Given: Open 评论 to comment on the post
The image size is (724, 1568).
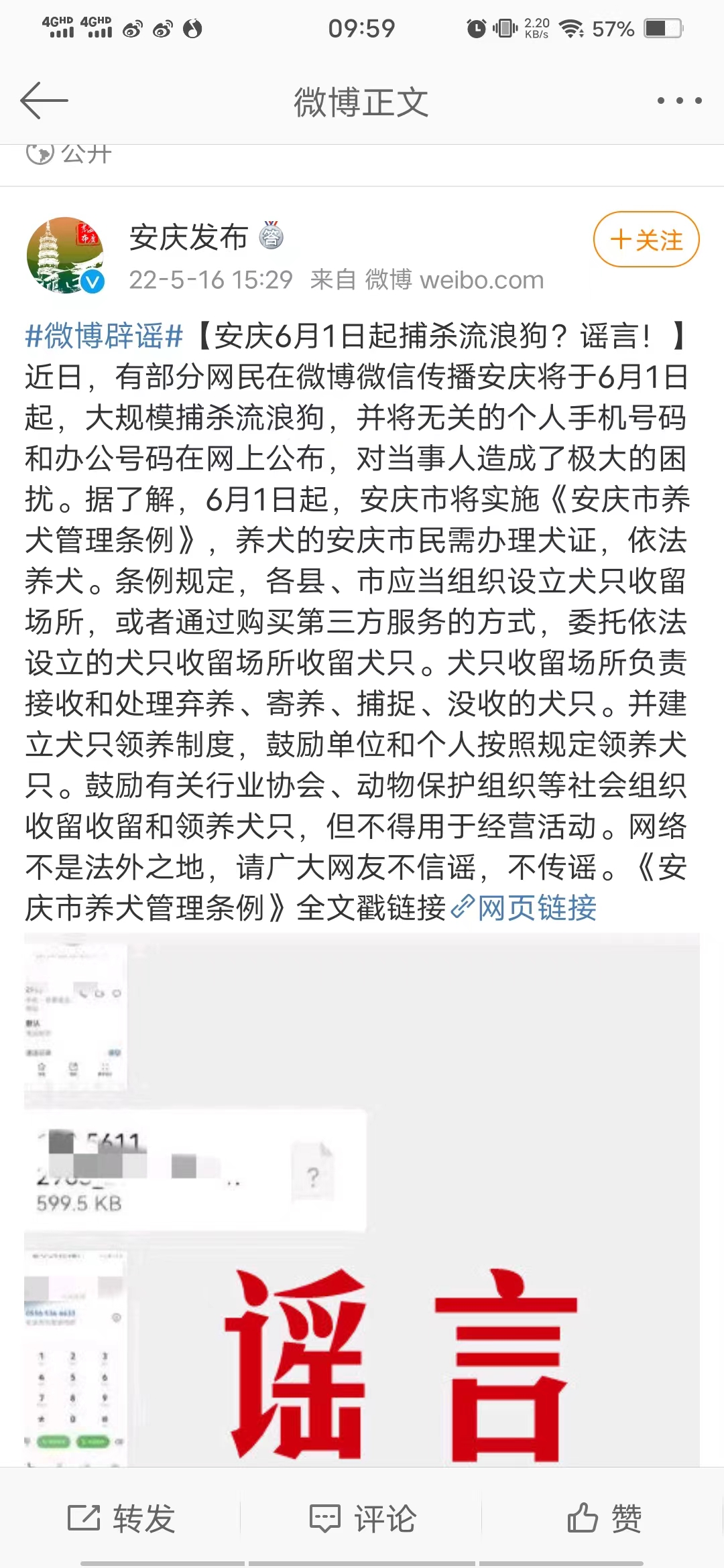Looking at the screenshot, I should [363, 1518].
